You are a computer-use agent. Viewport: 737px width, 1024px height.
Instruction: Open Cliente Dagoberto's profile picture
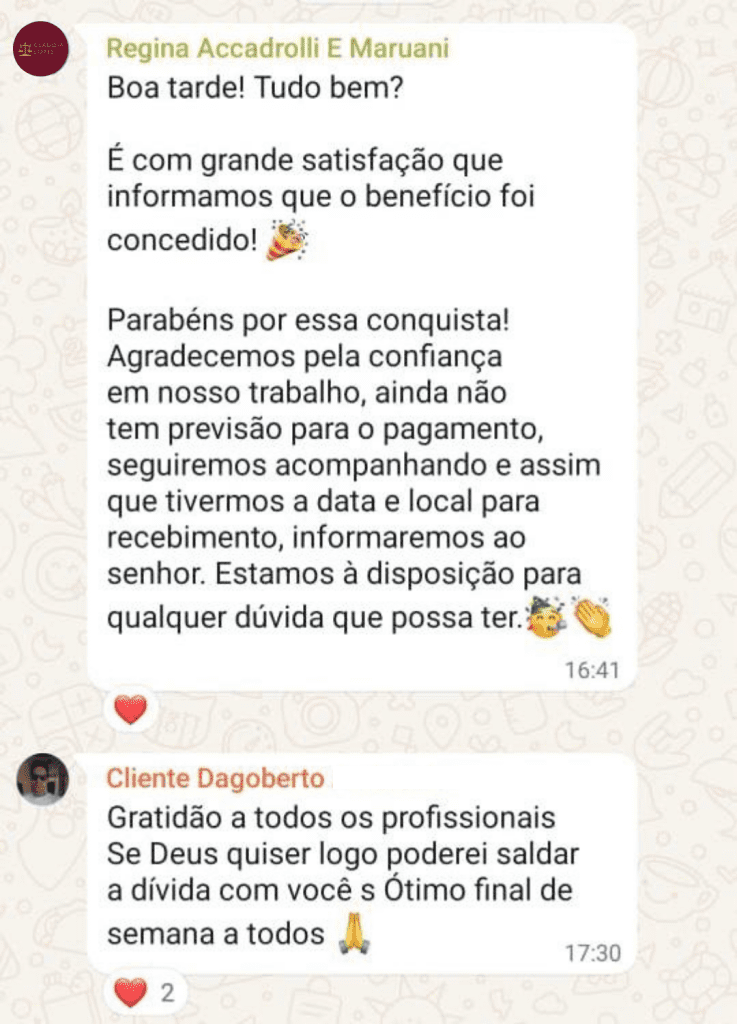click(43, 780)
